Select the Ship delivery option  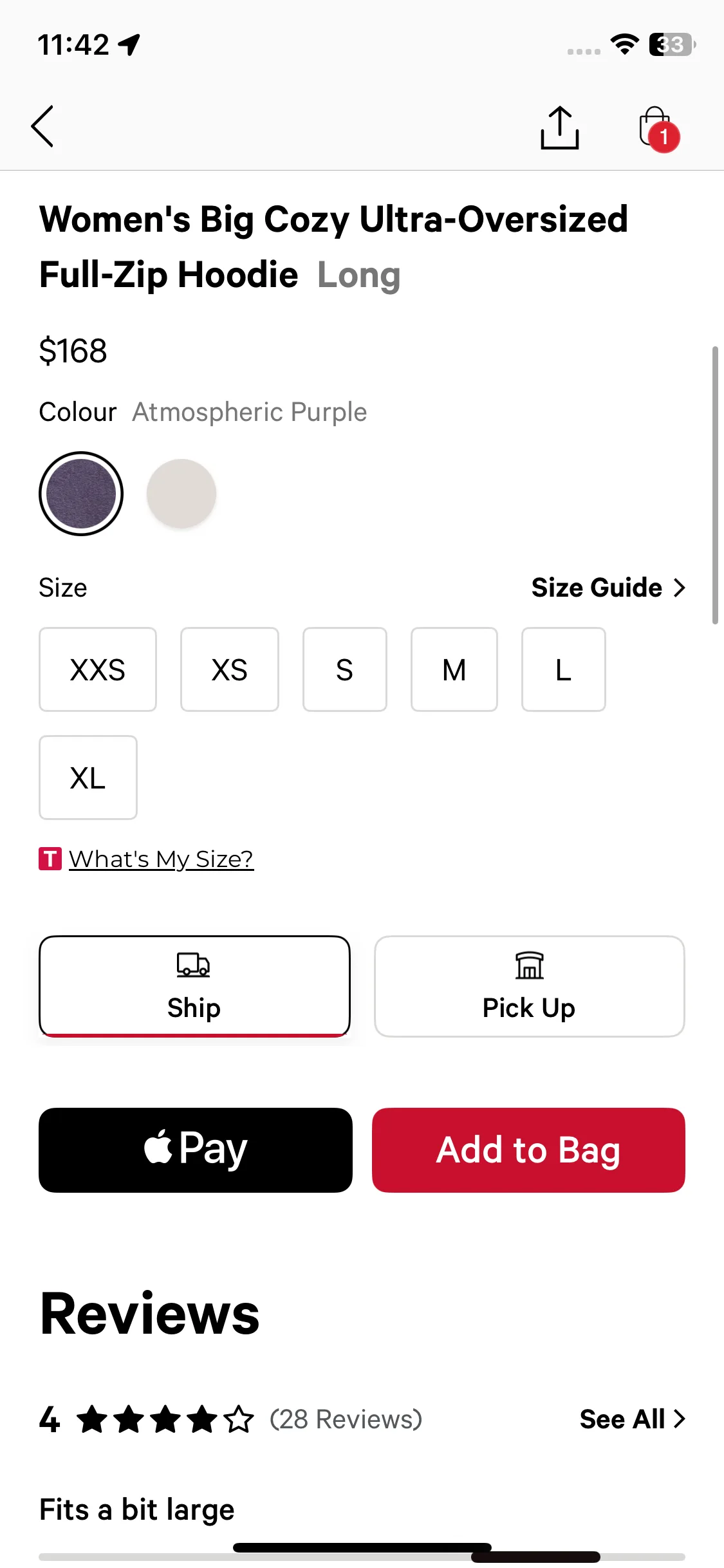194,986
